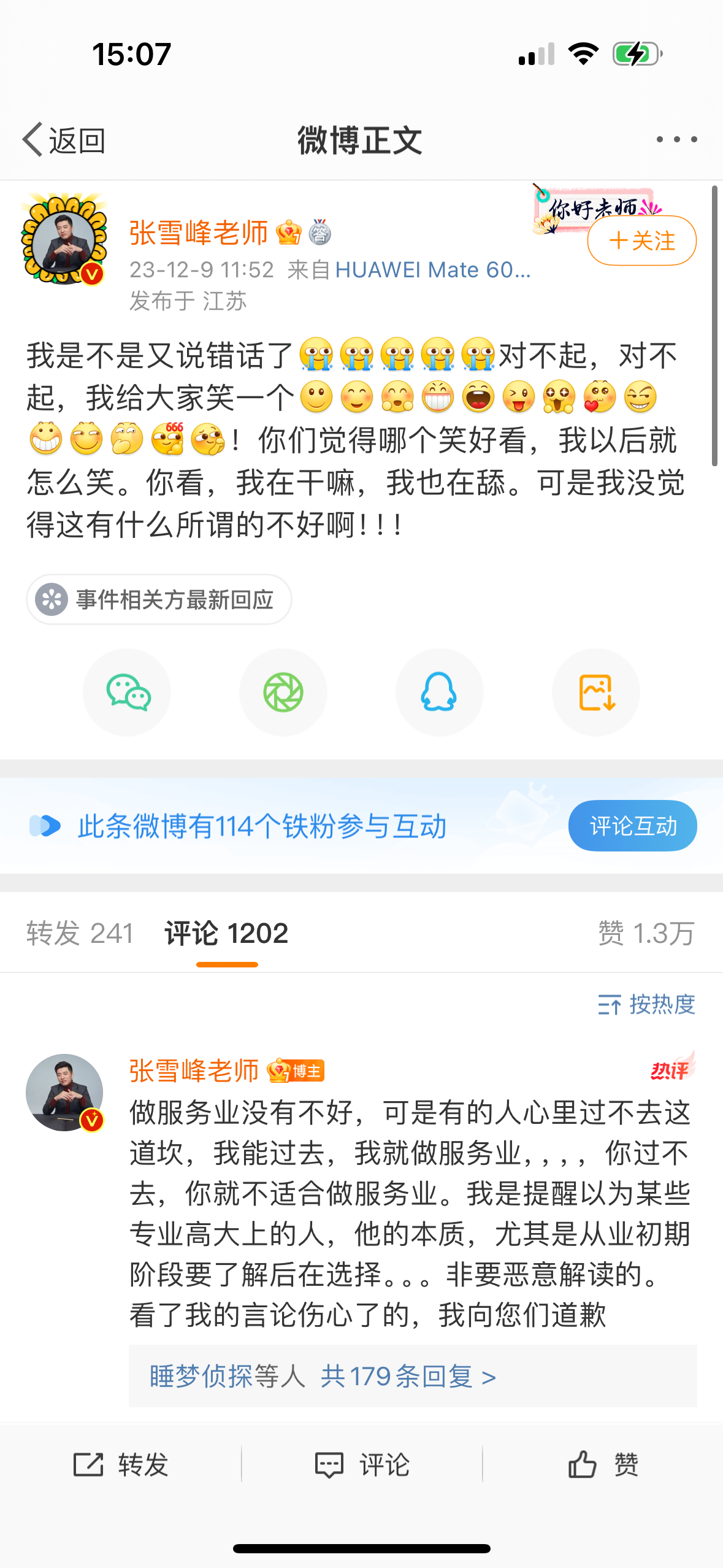Change comment sorting via 按热度

(x=646, y=1004)
